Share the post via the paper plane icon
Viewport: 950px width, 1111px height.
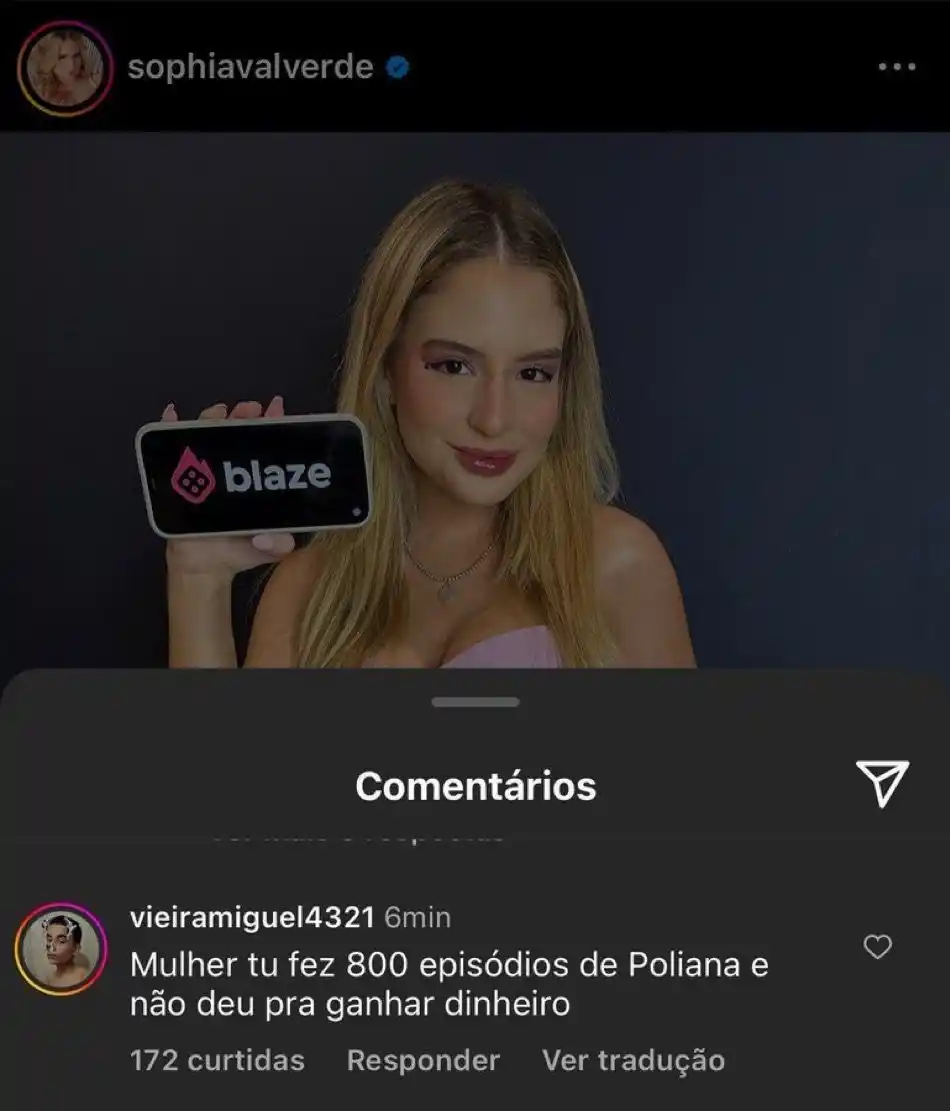[x=882, y=783]
